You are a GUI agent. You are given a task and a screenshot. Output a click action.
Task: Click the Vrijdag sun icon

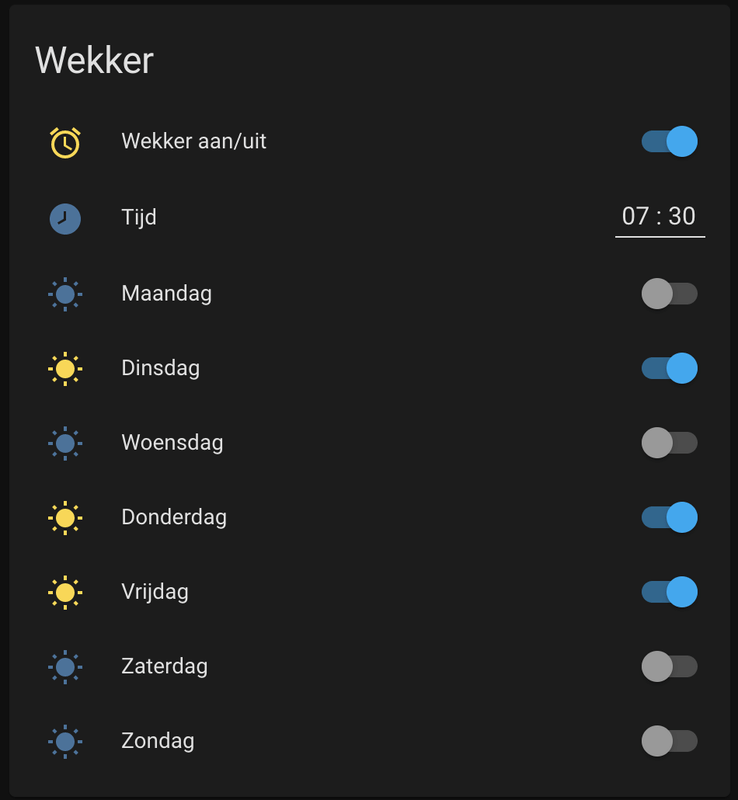(x=64, y=591)
